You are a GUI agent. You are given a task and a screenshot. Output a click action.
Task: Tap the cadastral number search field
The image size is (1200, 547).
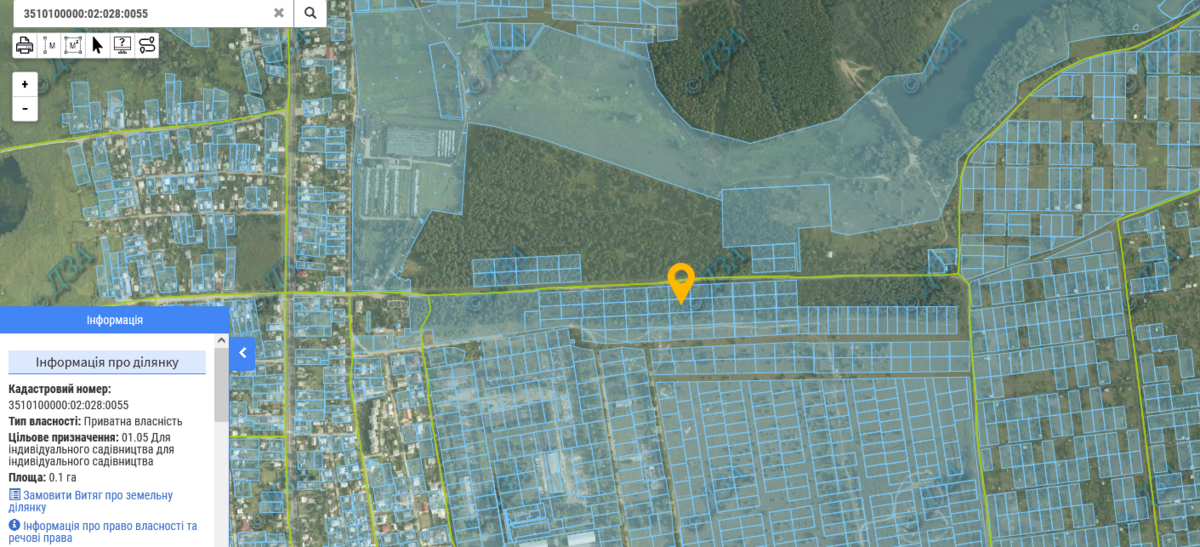[x=140, y=13]
